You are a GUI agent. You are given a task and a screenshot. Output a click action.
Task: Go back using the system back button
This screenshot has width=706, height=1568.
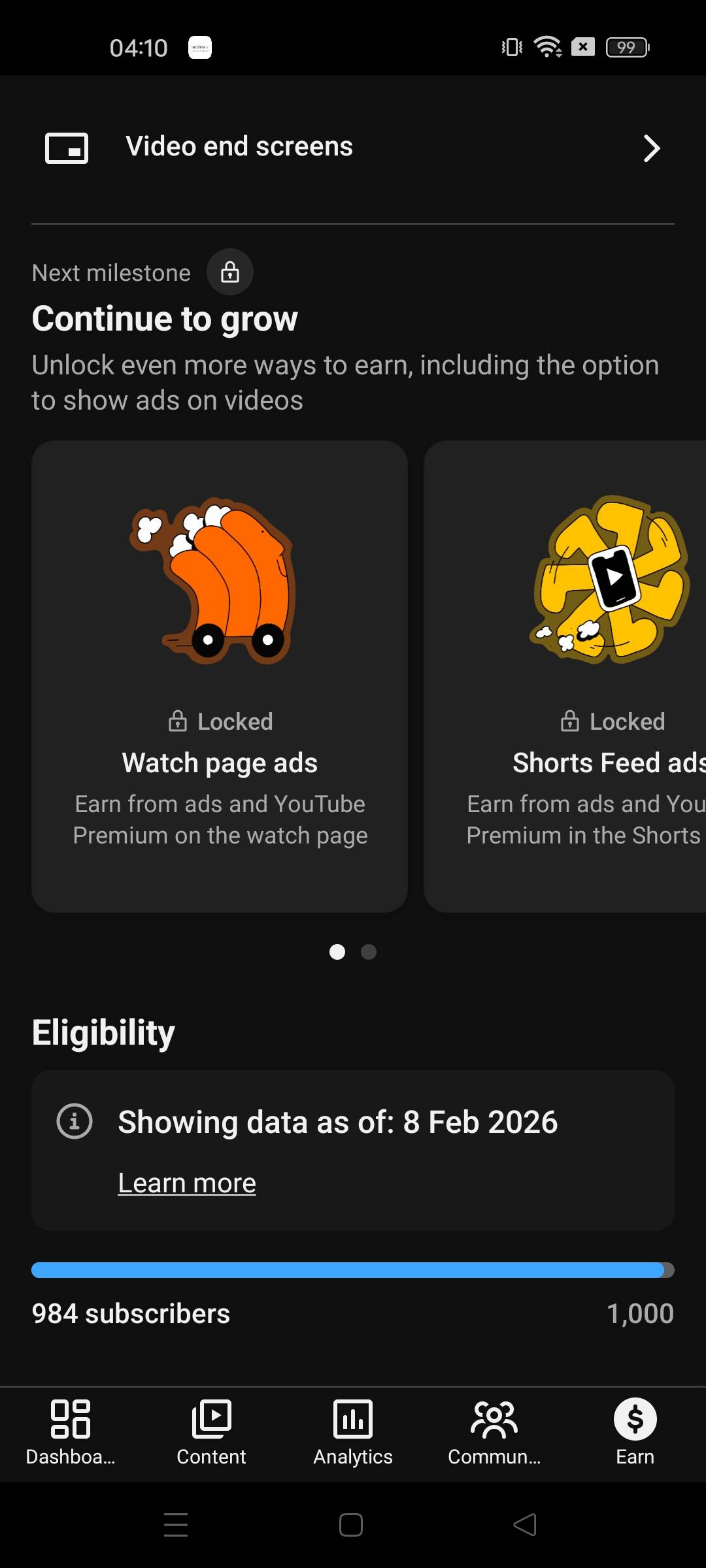click(x=525, y=1525)
